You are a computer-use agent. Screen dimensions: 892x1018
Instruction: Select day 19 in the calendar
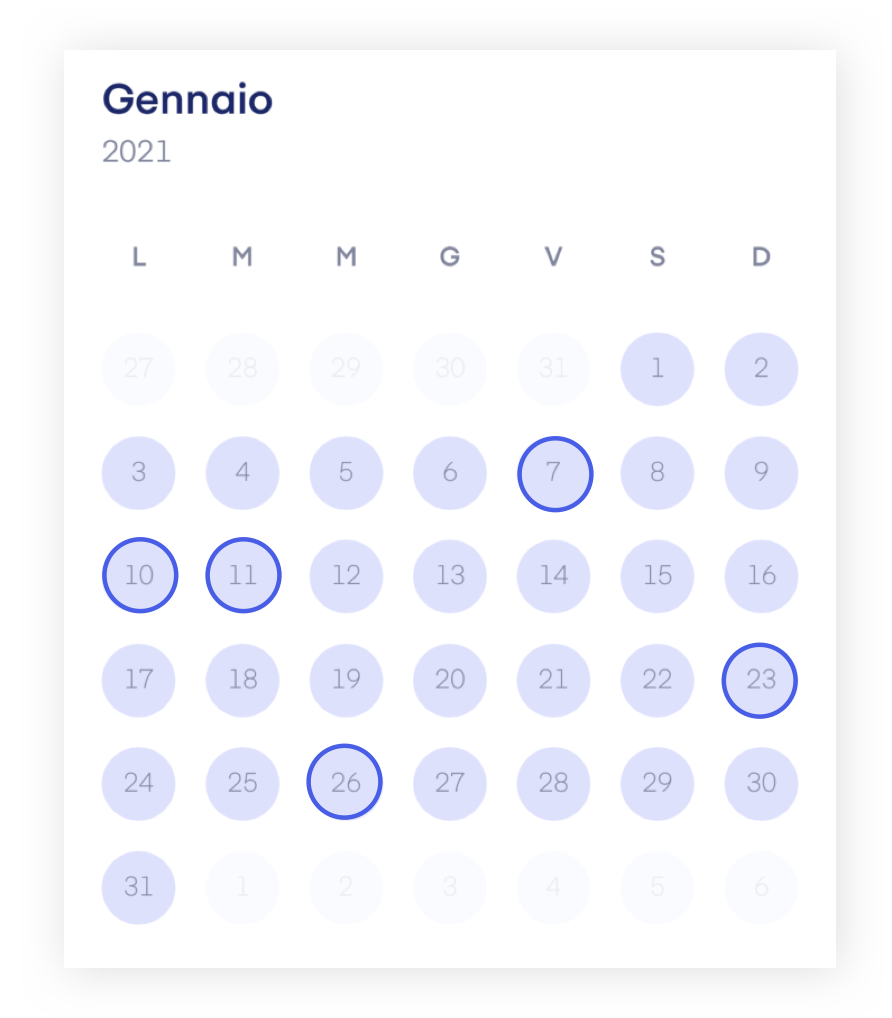(x=346, y=680)
